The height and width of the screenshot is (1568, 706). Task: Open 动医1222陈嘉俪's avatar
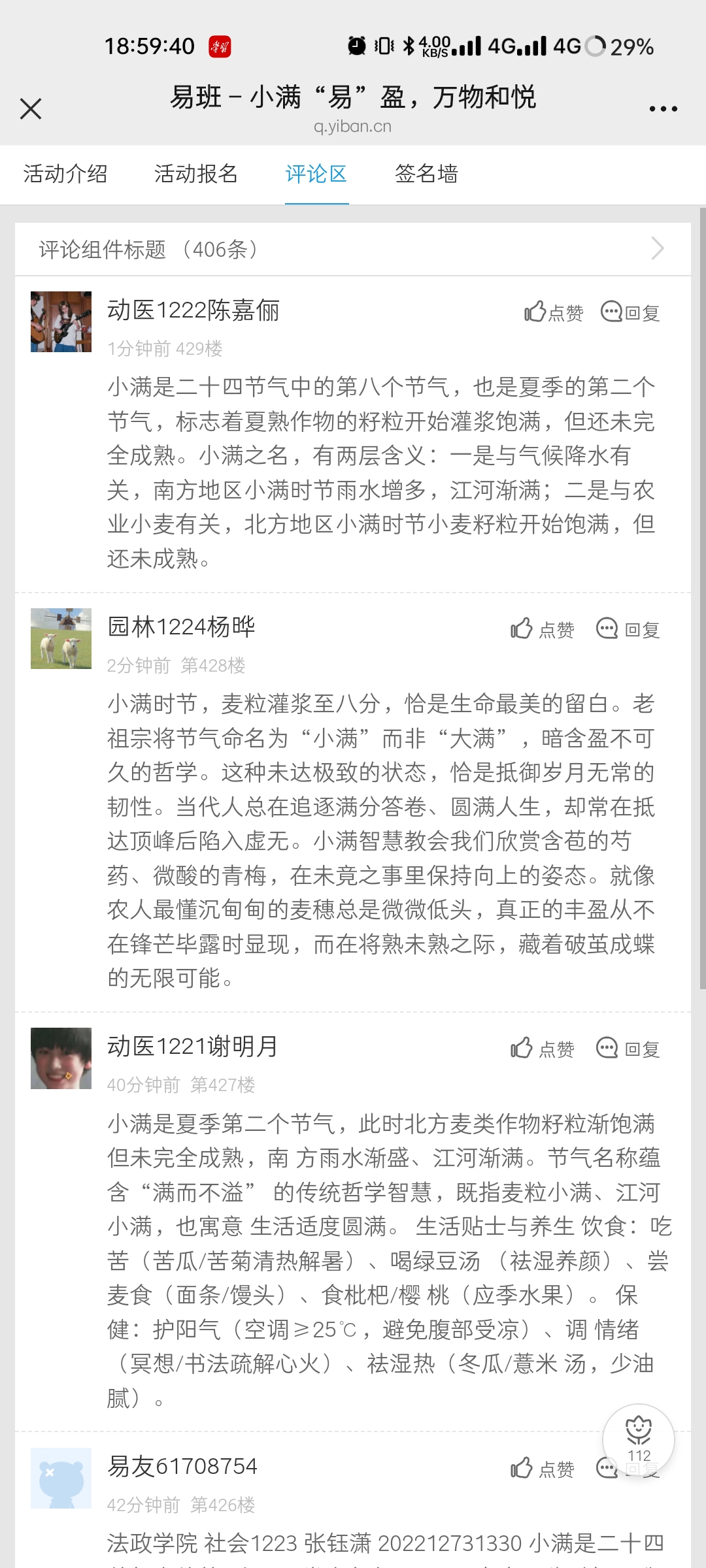[x=61, y=321]
